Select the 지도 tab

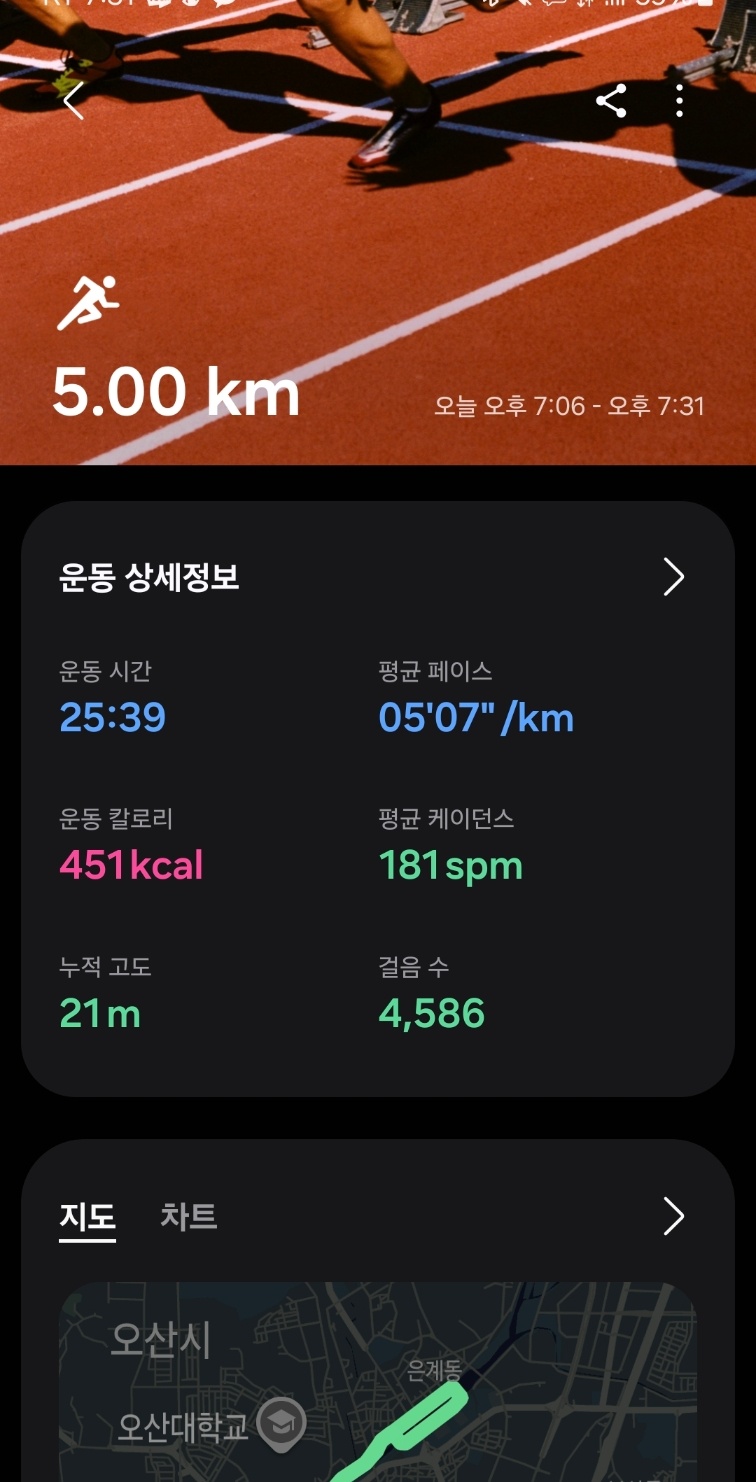pyautogui.click(x=88, y=1217)
